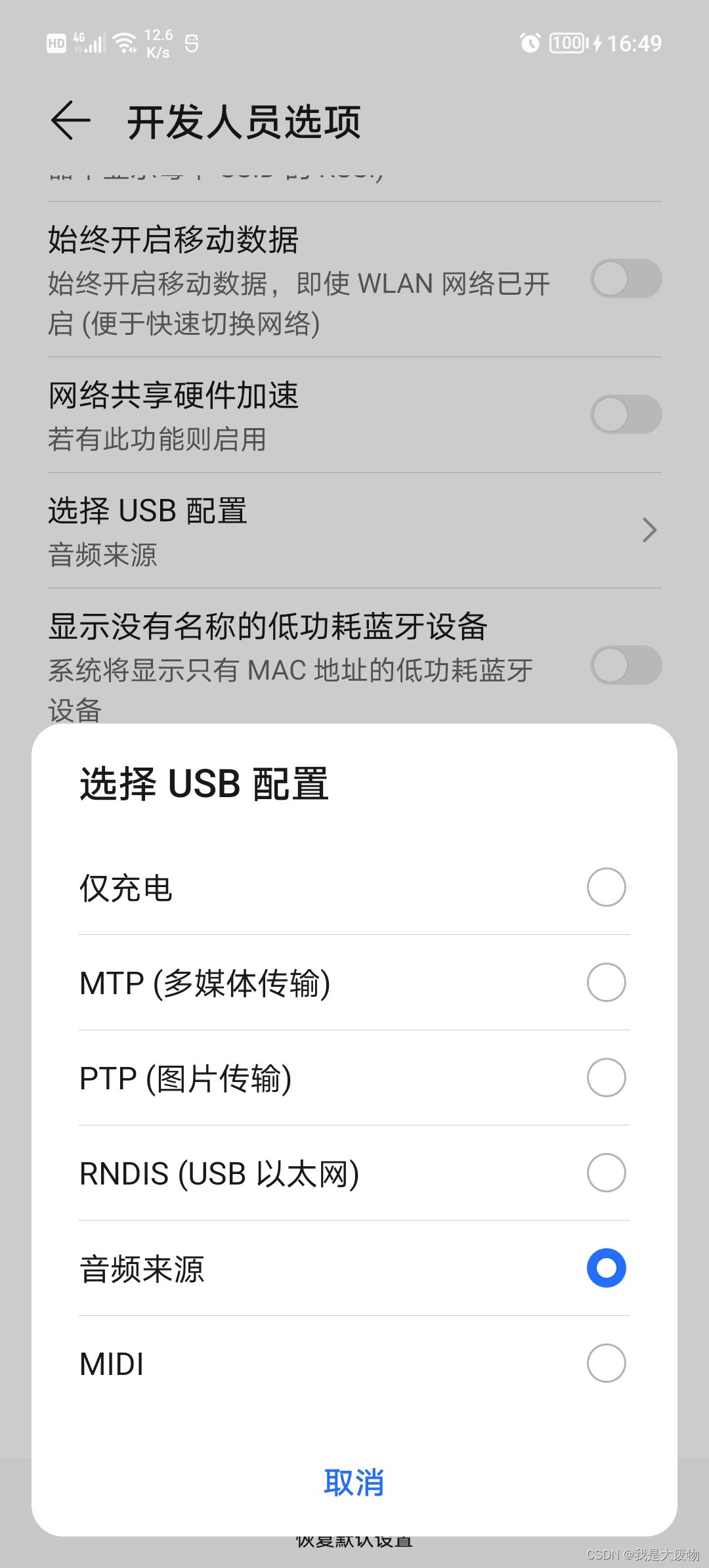Tap the HD indicator in the status bar

pyautogui.click(x=56, y=42)
